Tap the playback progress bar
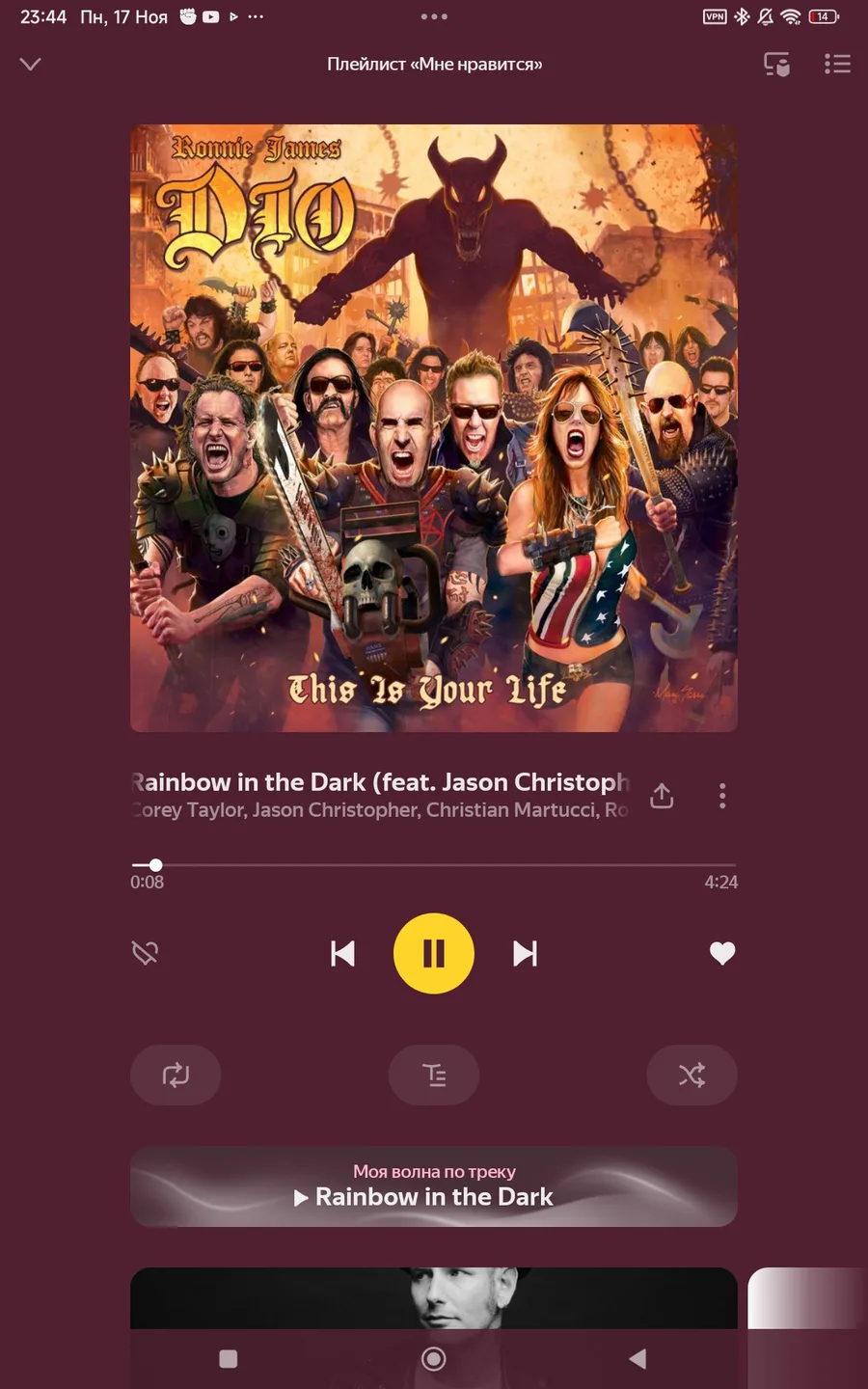Screen dimensions: 868x1389 pyautogui.click(x=434, y=865)
